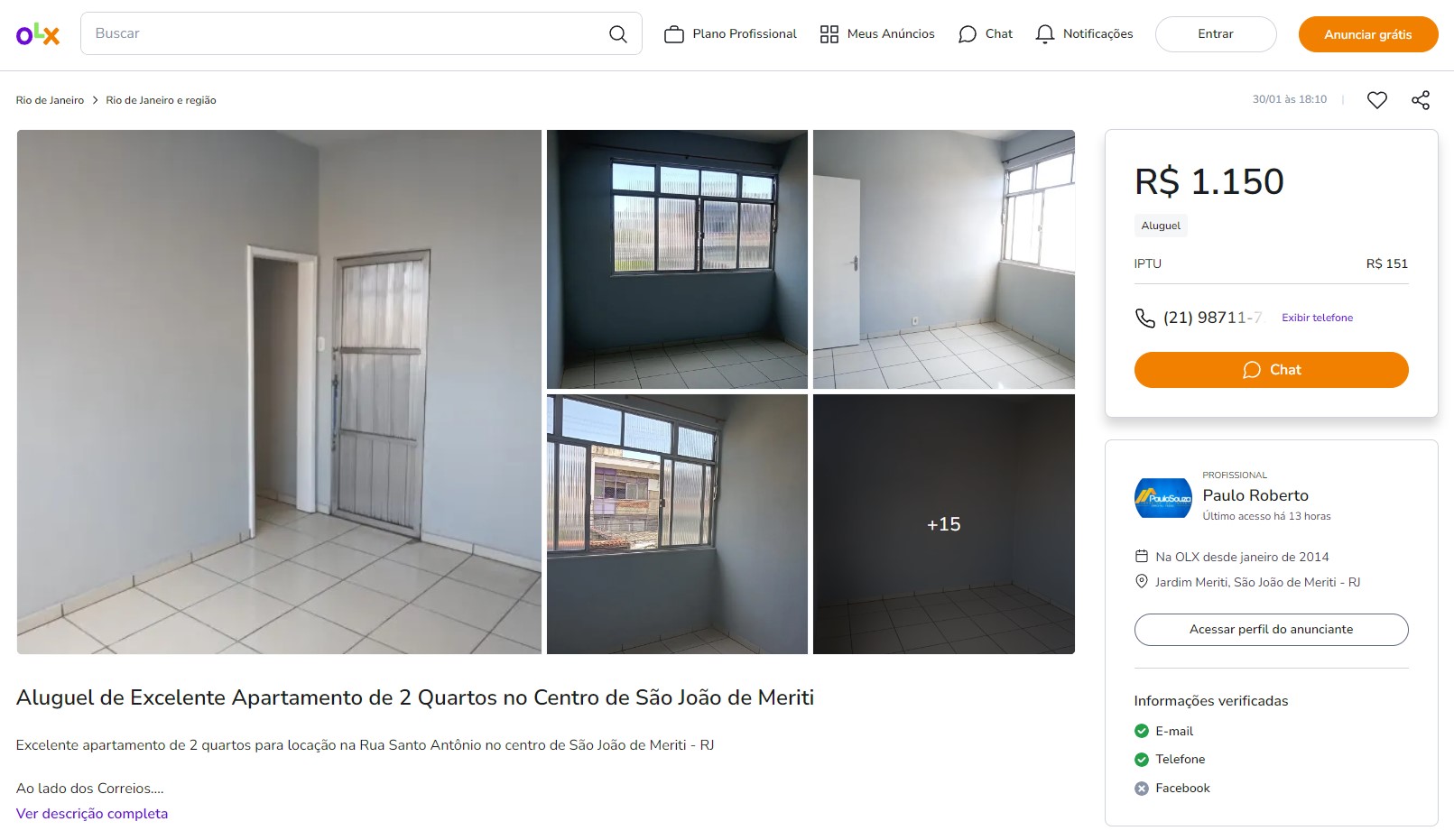Screen dimensions: 1454x840
Task: Open Meus Anúncios
Action: click(877, 34)
